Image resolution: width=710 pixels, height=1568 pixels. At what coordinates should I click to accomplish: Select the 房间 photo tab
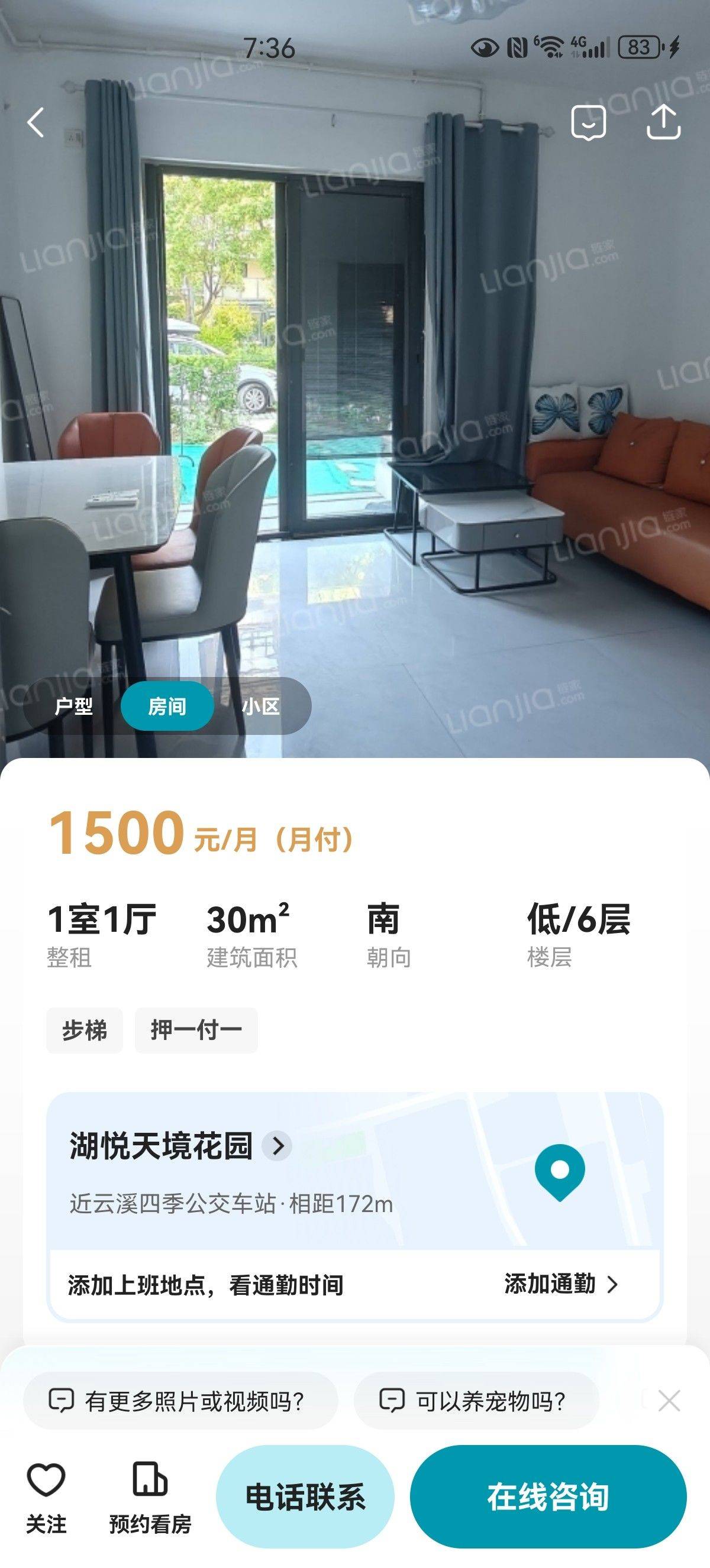(167, 706)
